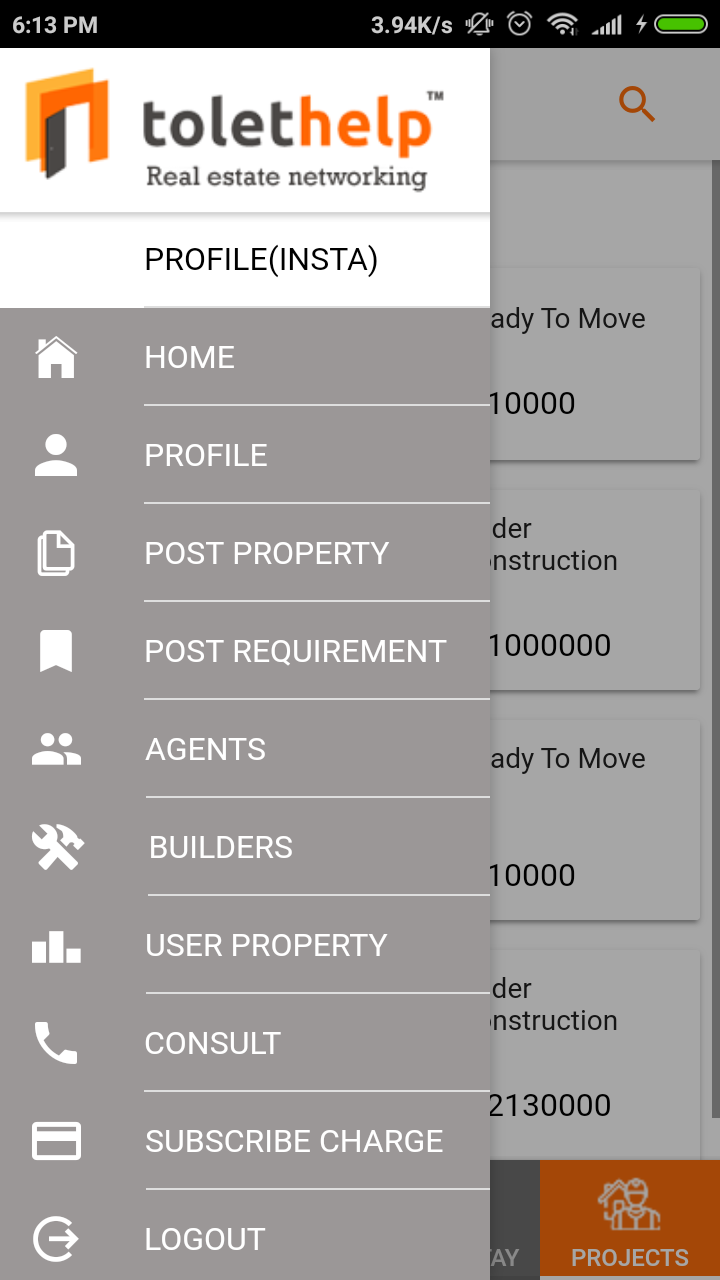Go to HOME from the drawer
Image resolution: width=720 pixels, height=1280 pixels.
click(245, 357)
